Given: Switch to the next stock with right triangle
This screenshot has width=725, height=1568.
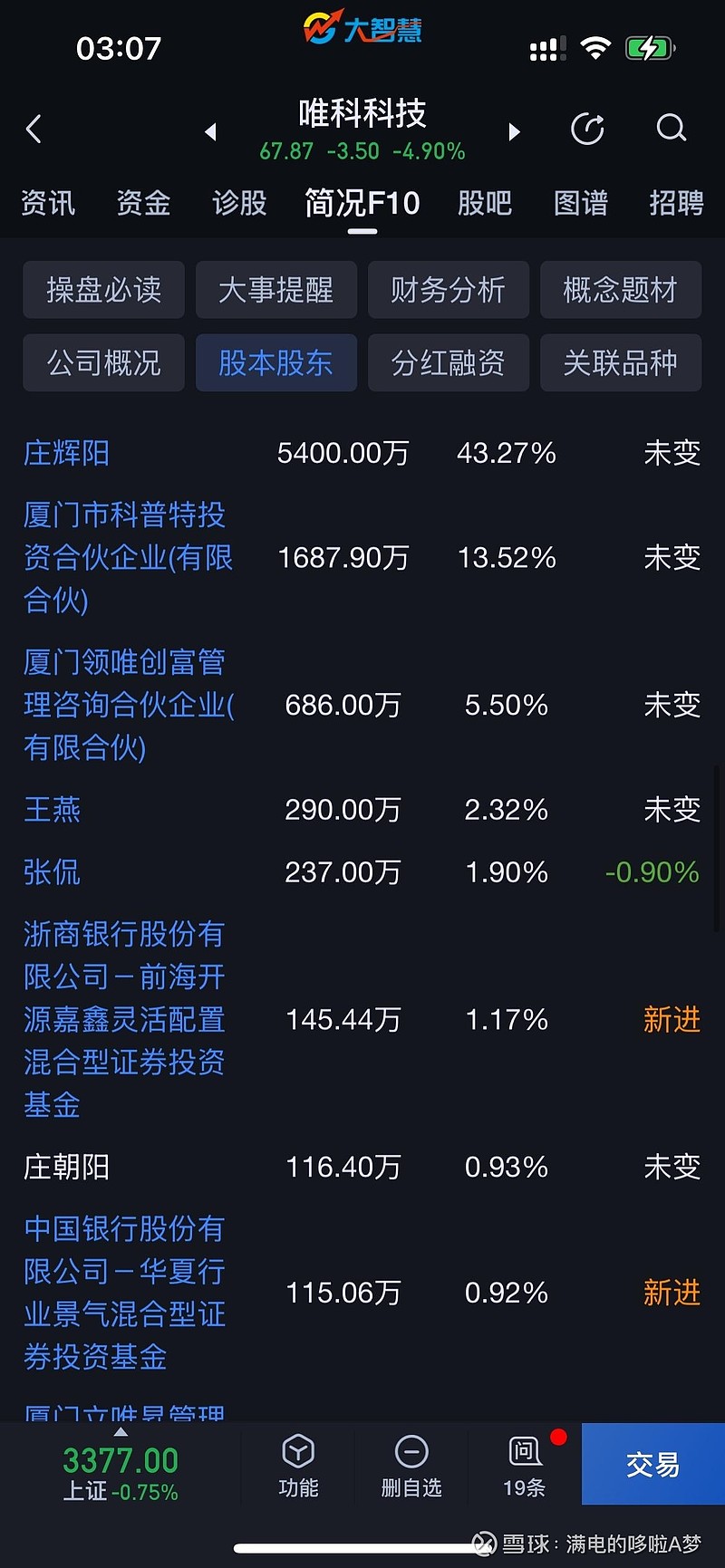Looking at the screenshot, I should [515, 132].
